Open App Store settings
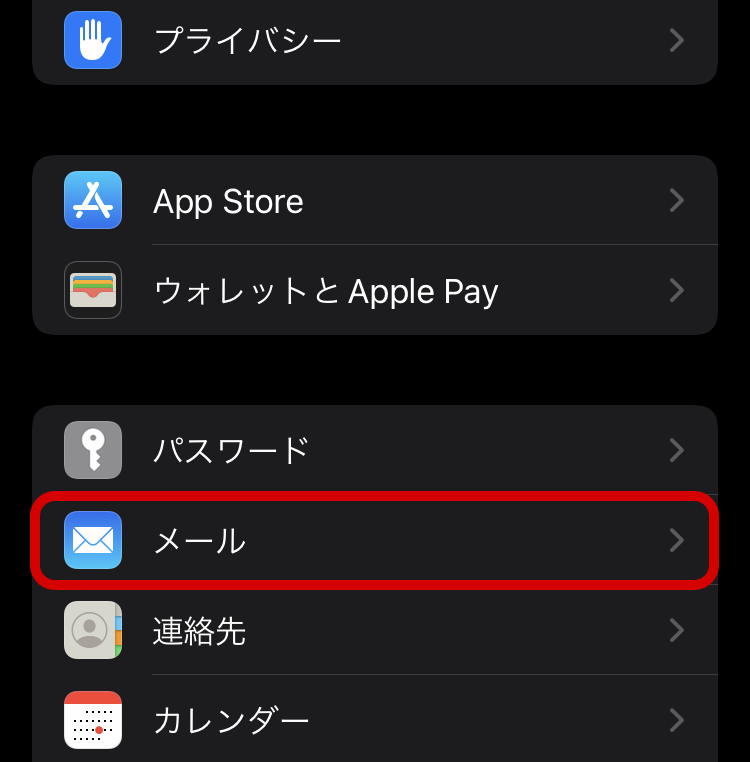Viewport: 750px width, 762px height. pyautogui.click(x=374, y=201)
